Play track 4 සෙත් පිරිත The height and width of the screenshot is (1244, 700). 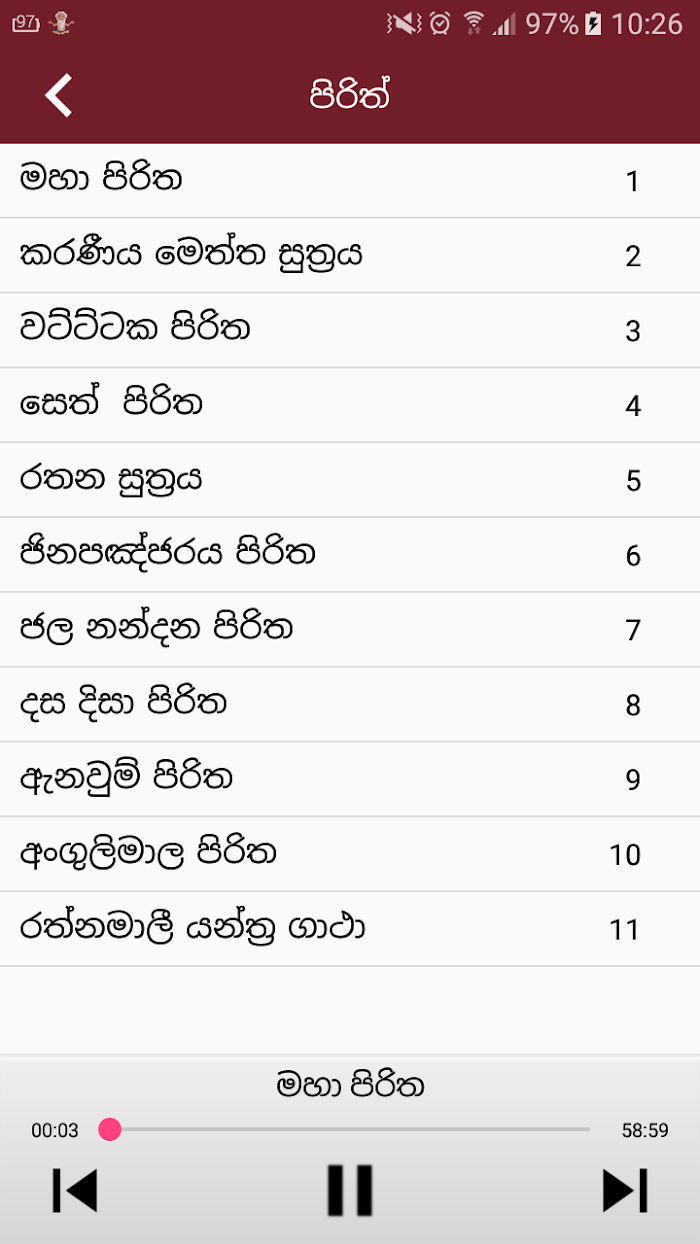pyautogui.click(x=350, y=406)
